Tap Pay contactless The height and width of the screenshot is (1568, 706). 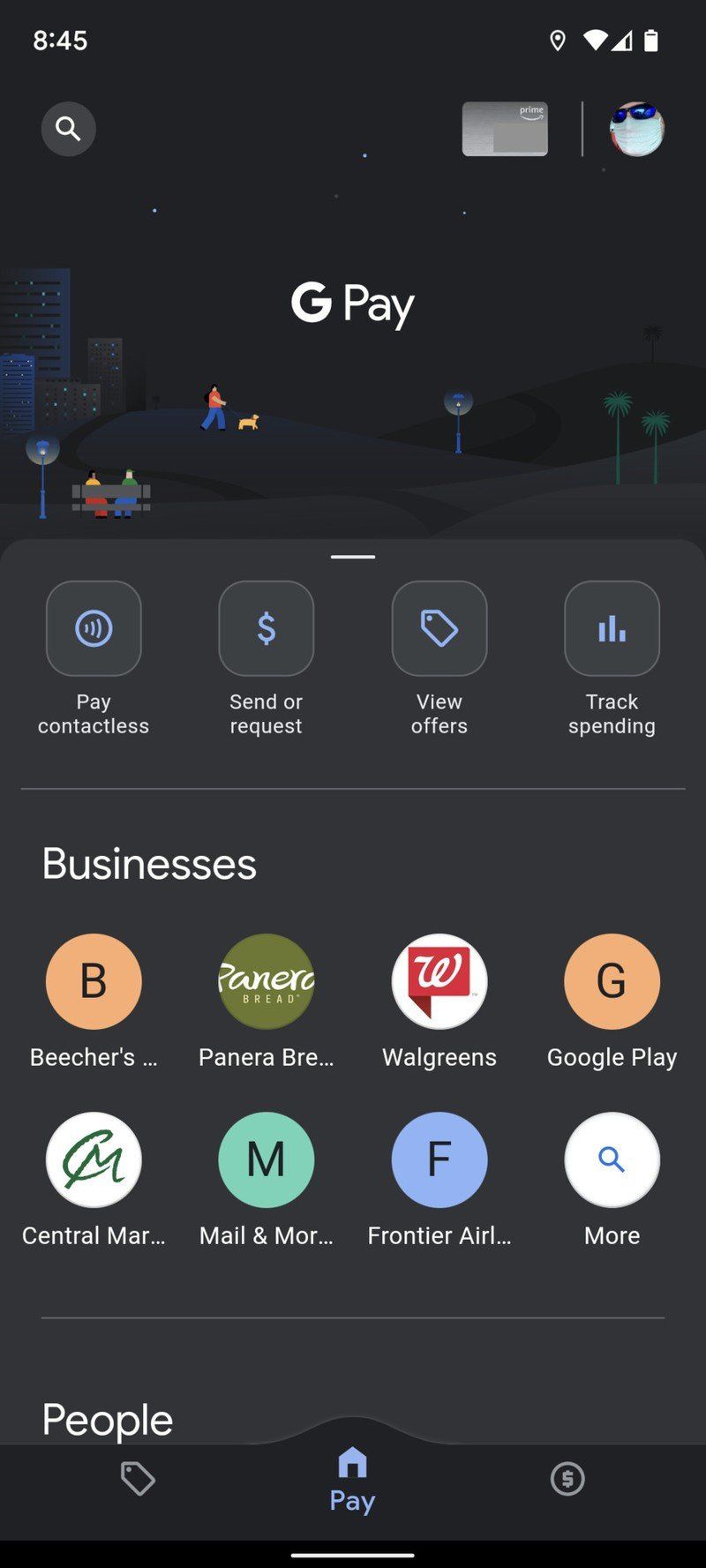click(94, 628)
